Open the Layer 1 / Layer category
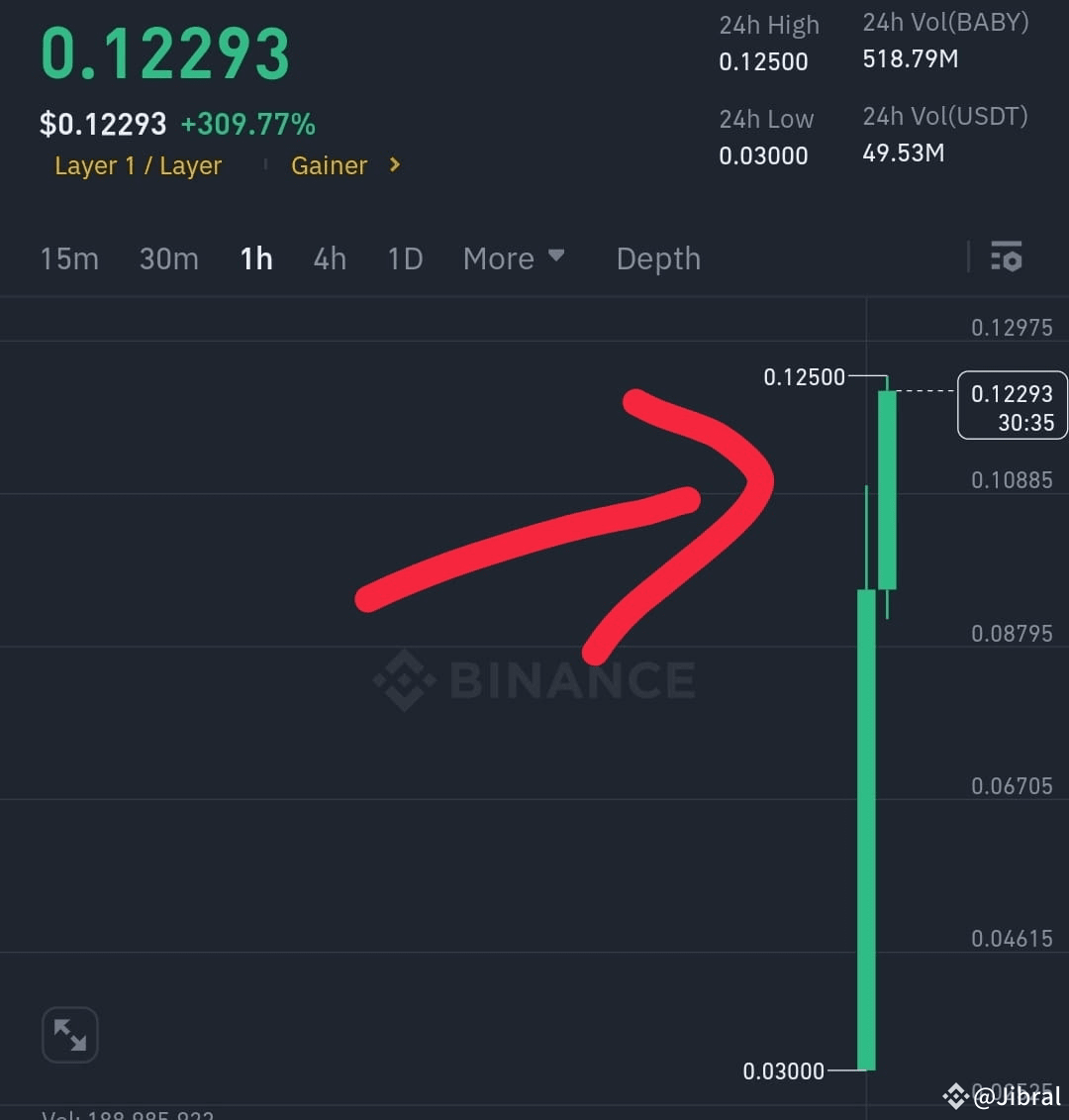 pos(138,165)
